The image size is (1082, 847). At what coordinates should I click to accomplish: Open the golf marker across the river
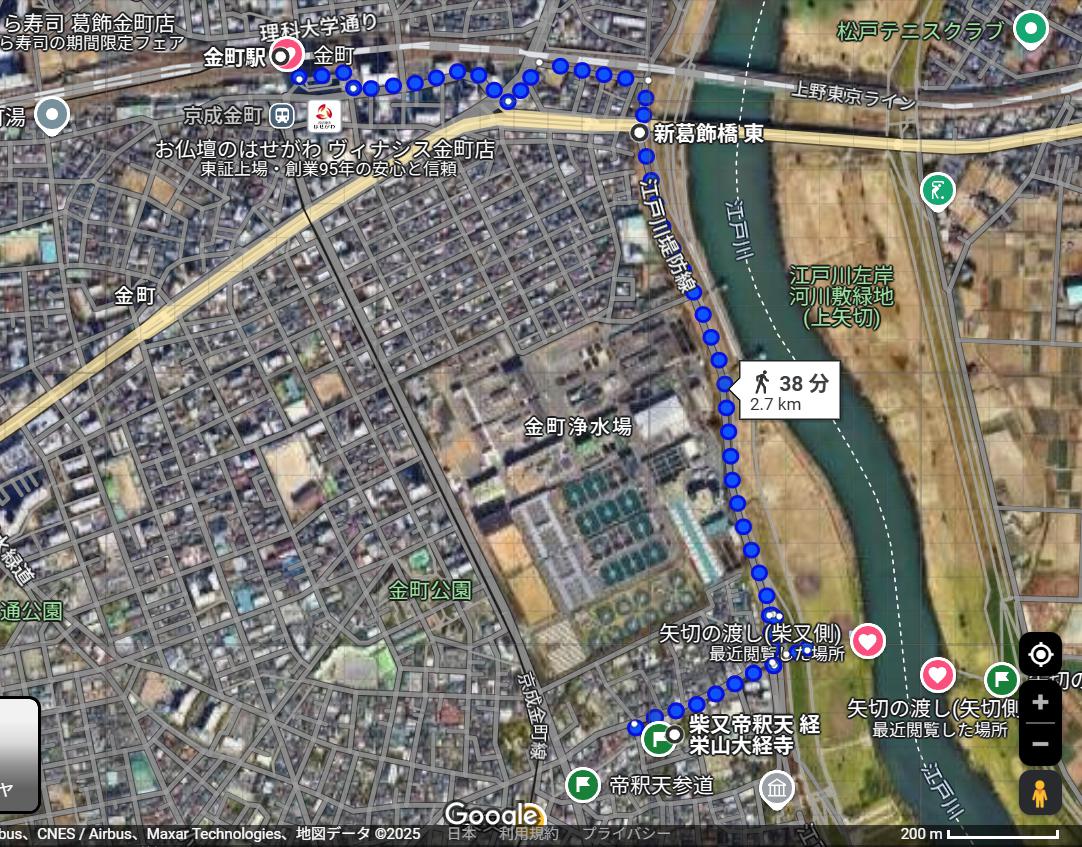click(936, 190)
